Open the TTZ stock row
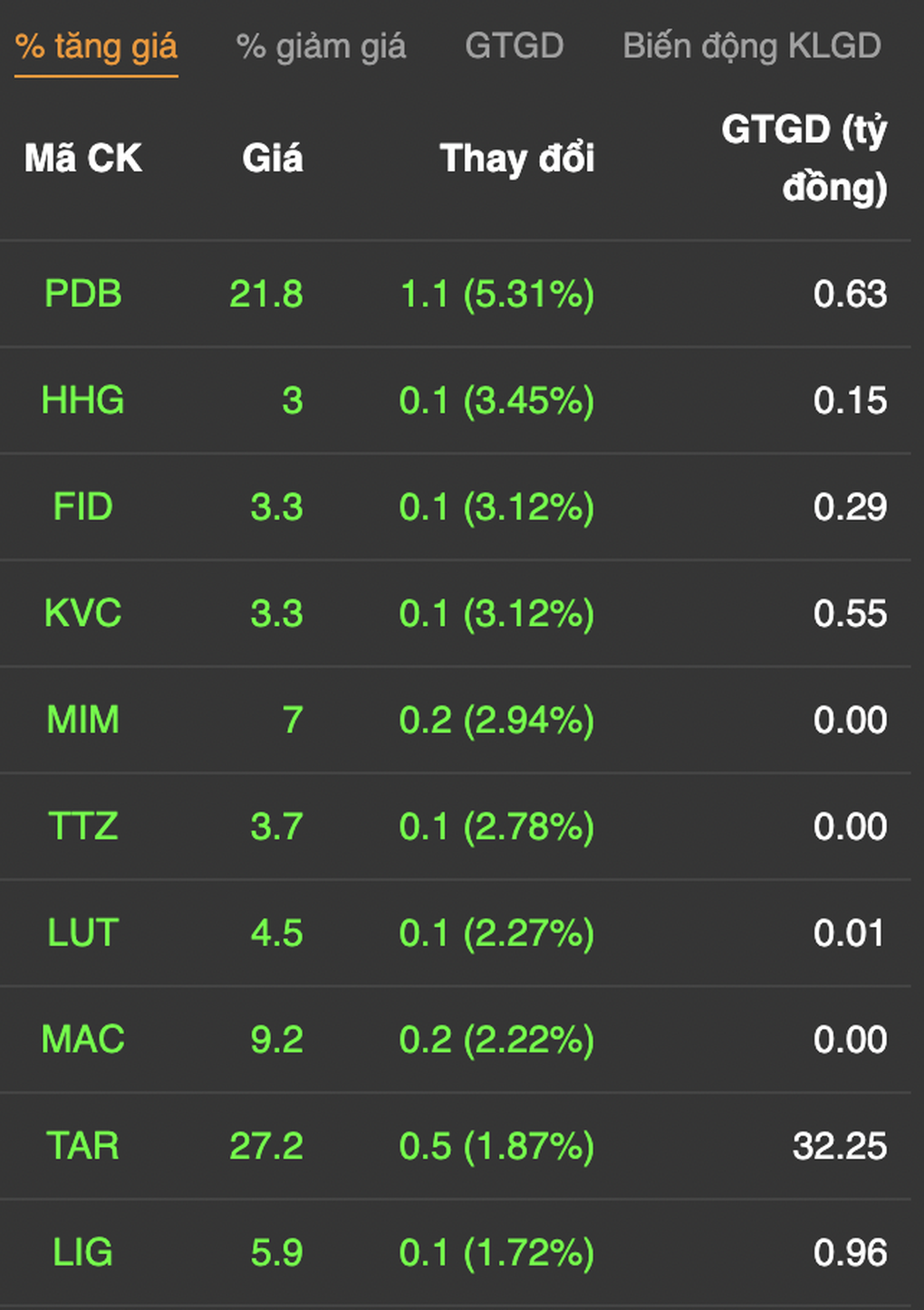The width and height of the screenshot is (924, 1310). [82, 826]
